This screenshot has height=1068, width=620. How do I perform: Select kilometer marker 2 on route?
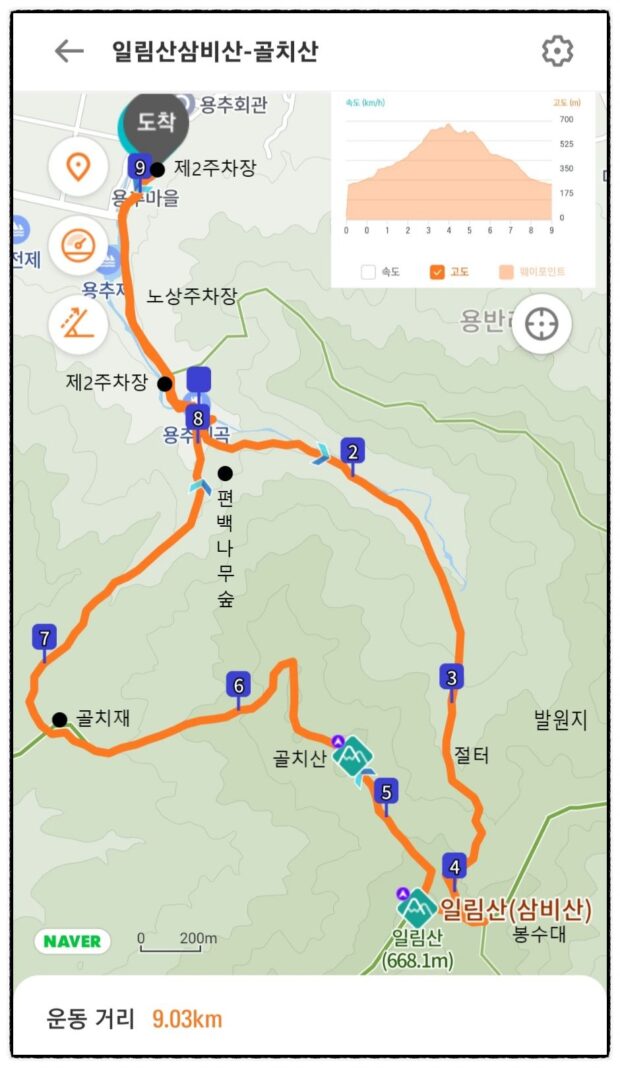pyautogui.click(x=351, y=452)
